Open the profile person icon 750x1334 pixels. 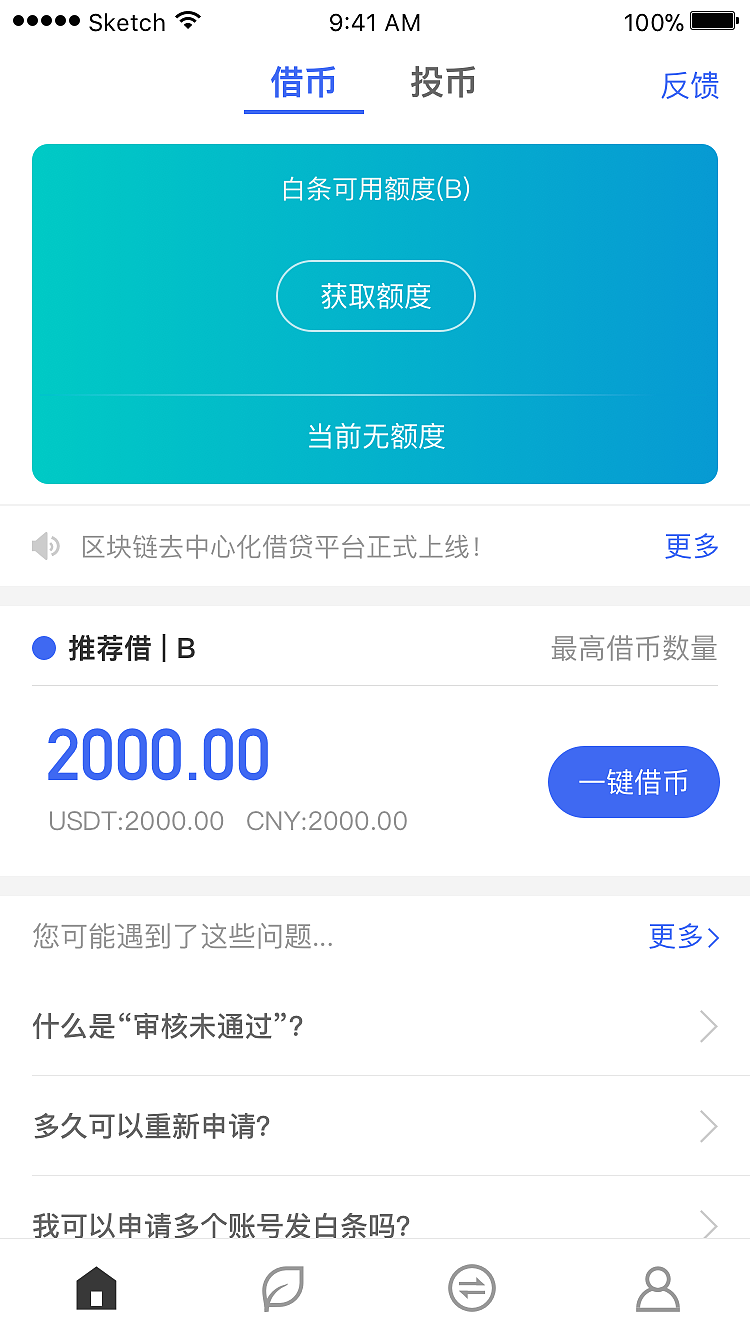tap(656, 1288)
